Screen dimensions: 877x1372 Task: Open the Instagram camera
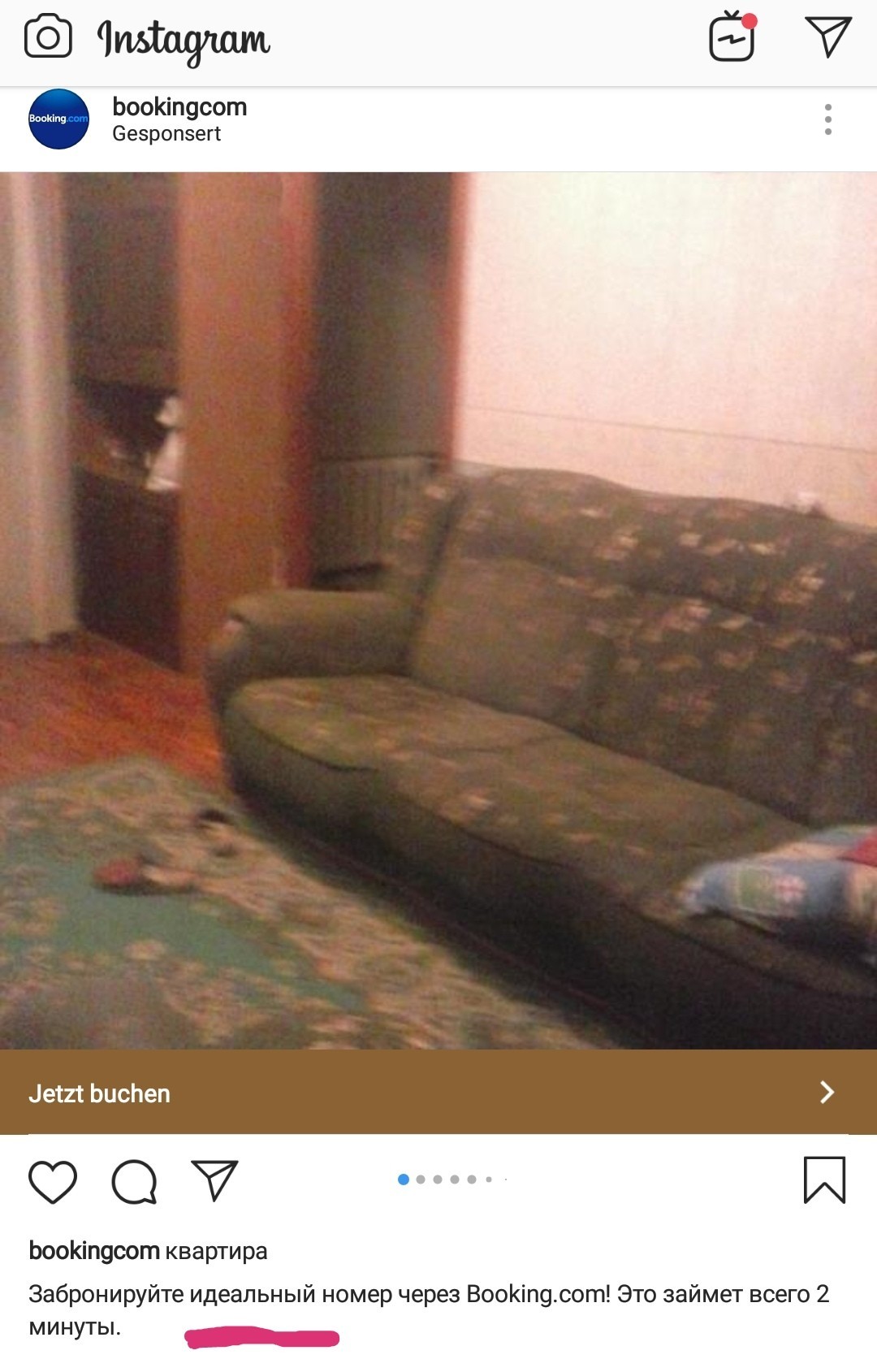tap(48, 37)
